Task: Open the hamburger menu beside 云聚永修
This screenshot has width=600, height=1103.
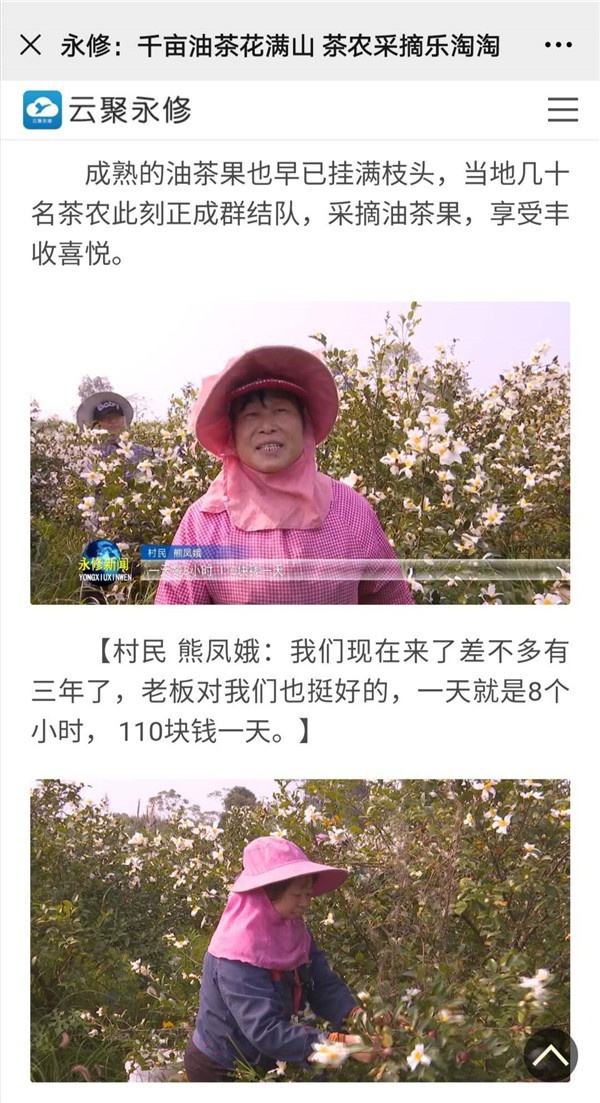Action: point(562,110)
